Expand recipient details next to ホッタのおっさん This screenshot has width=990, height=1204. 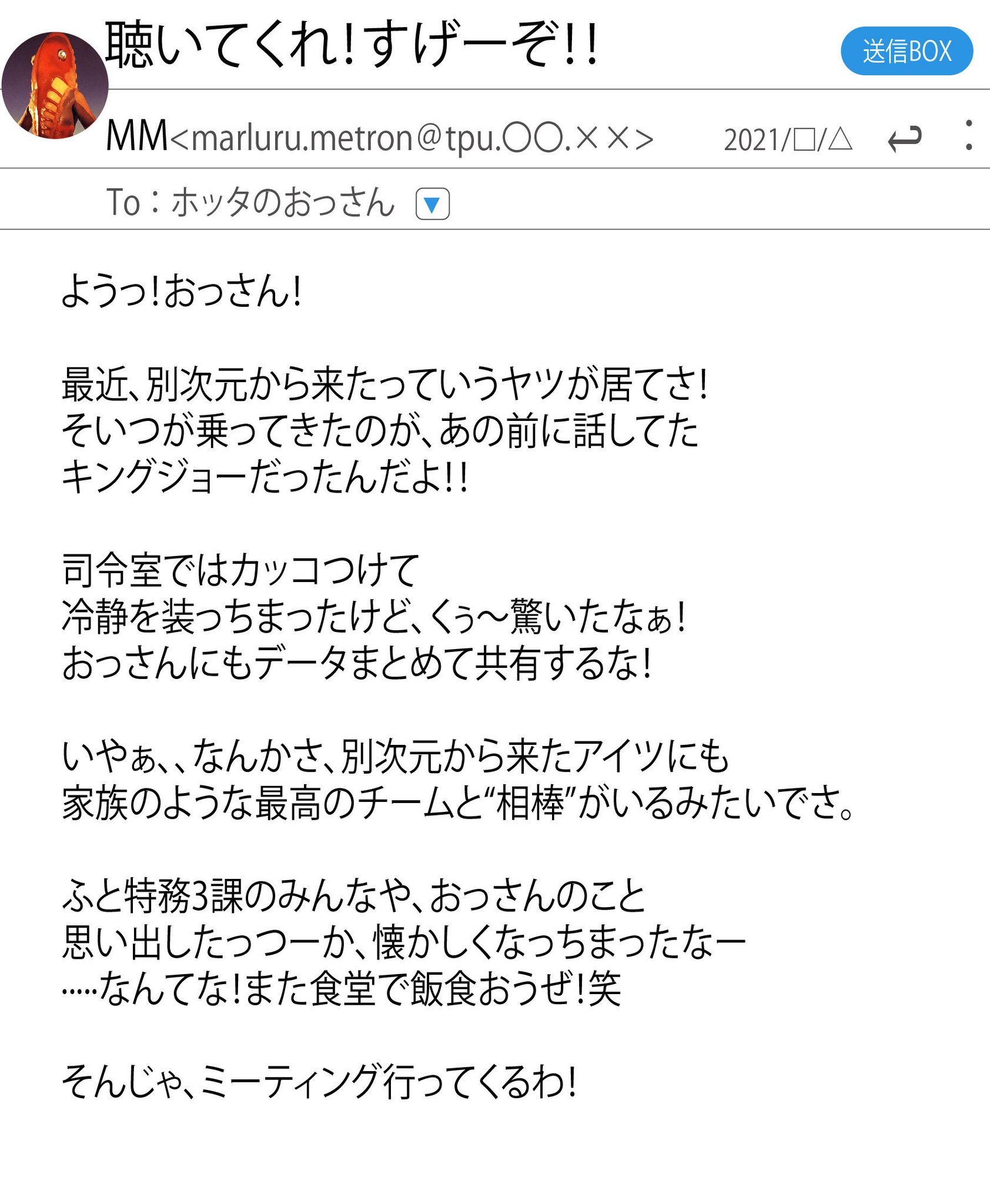pyautogui.click(x=432, y=204)
